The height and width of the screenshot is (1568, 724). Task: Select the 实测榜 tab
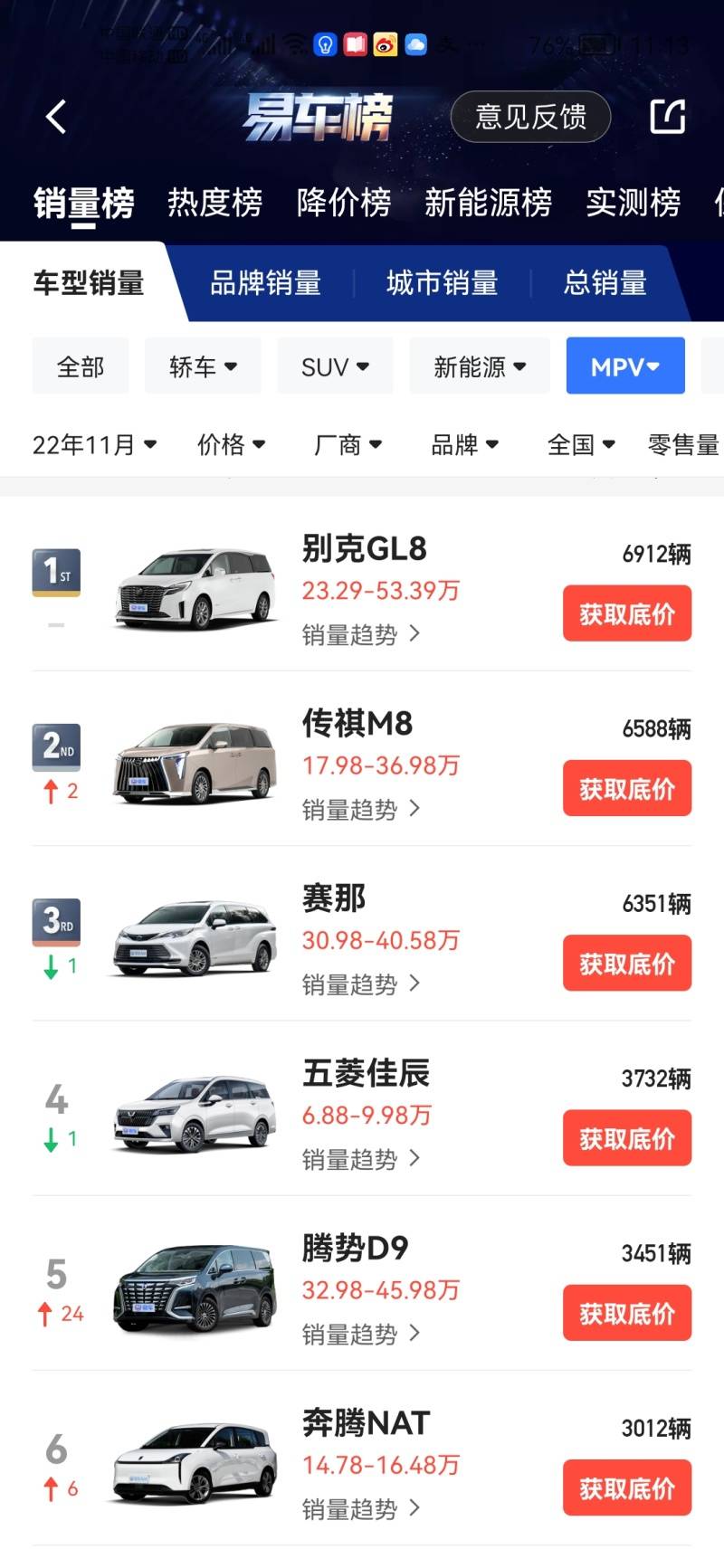tap(633, 203)
